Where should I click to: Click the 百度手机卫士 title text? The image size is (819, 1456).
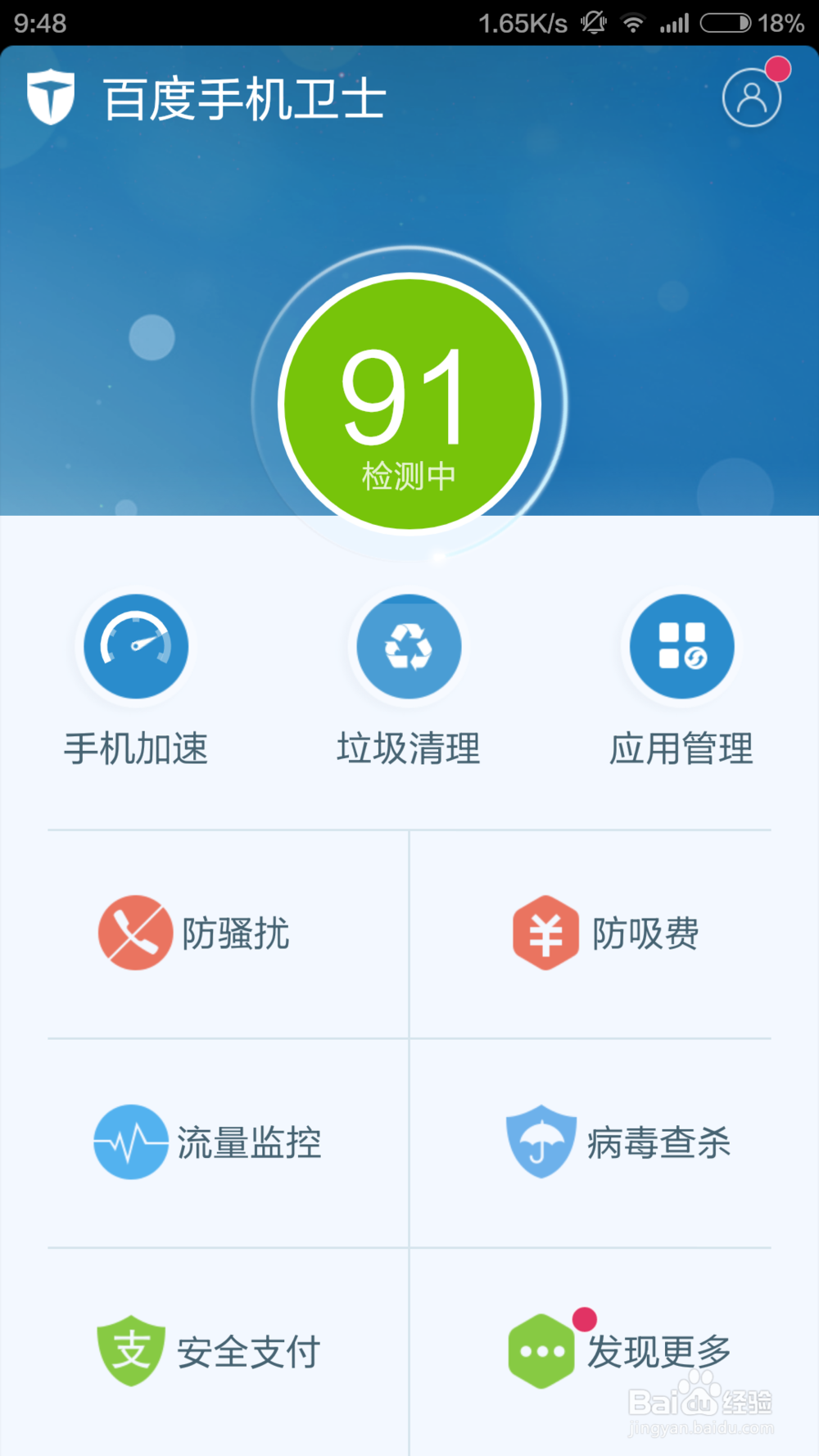point(244,96)
